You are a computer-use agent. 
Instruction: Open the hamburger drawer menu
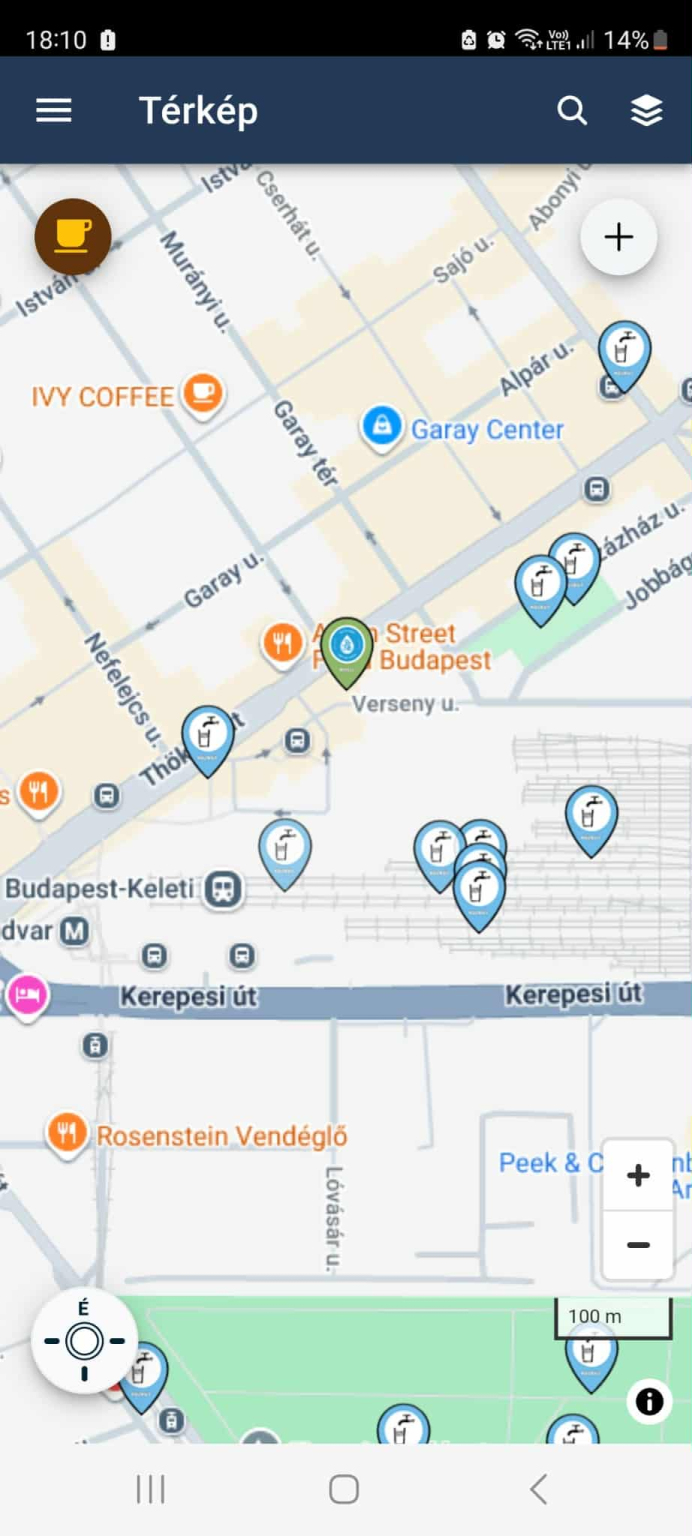(x=54, y=110)
